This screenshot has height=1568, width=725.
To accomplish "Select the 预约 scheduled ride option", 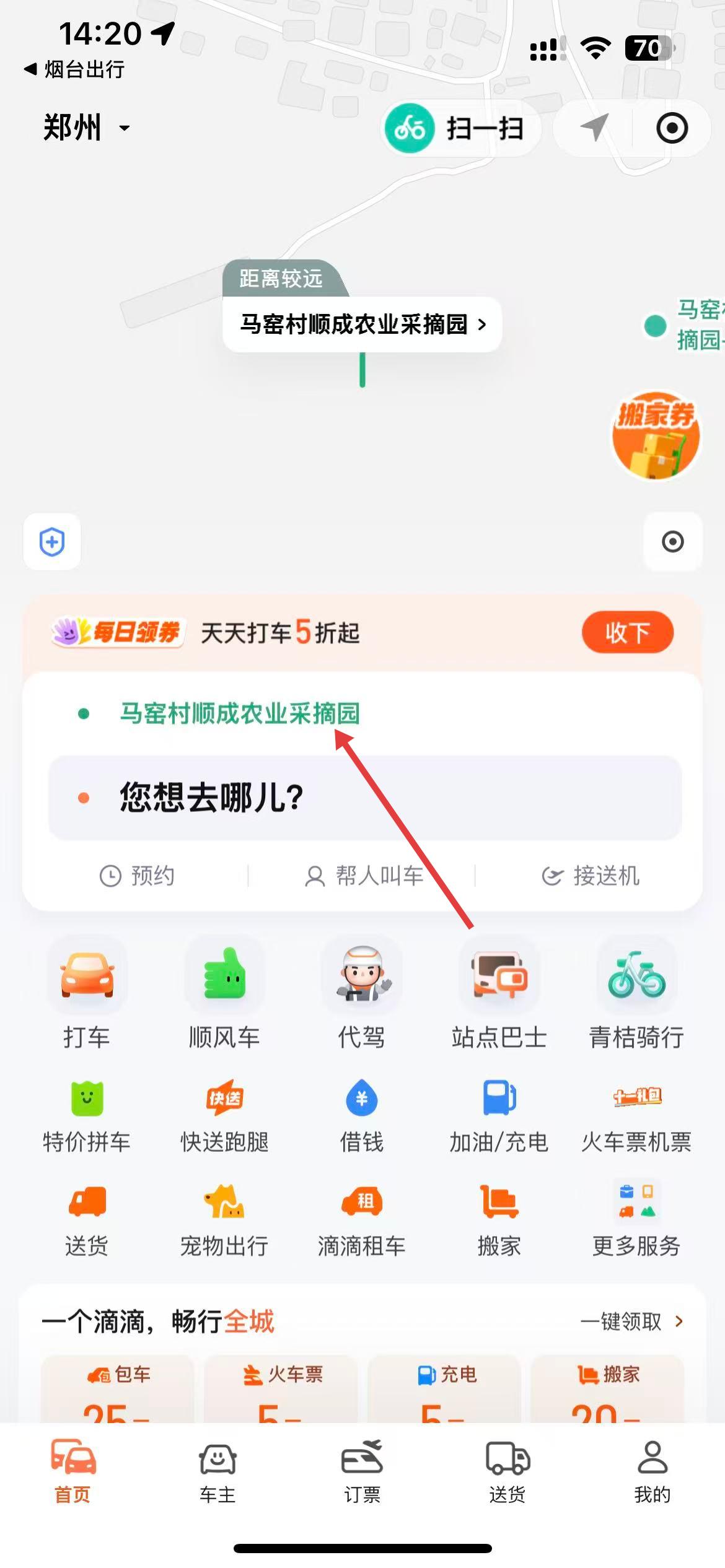I will (138, 876).
